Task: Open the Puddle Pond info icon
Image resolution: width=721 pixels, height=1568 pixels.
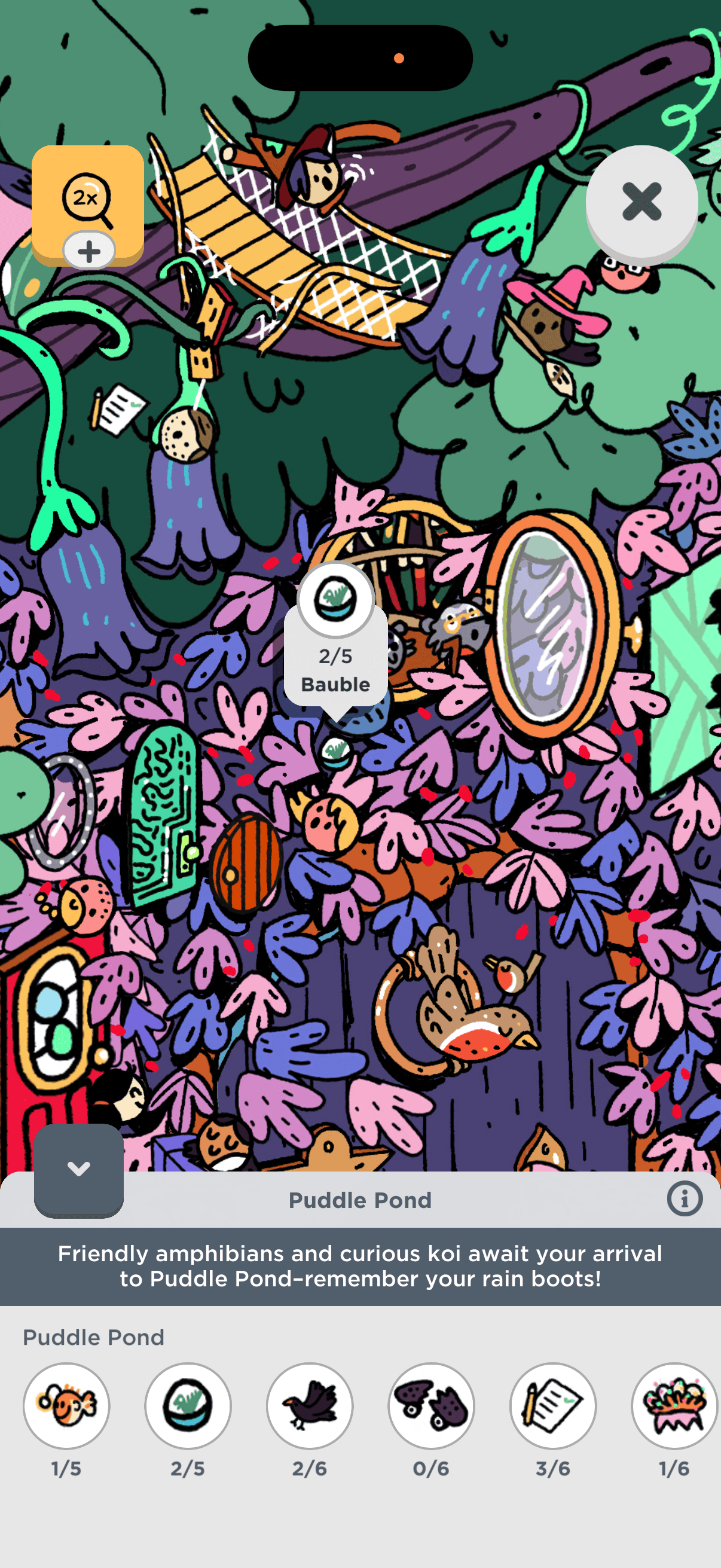Action: pos(684,1199)
